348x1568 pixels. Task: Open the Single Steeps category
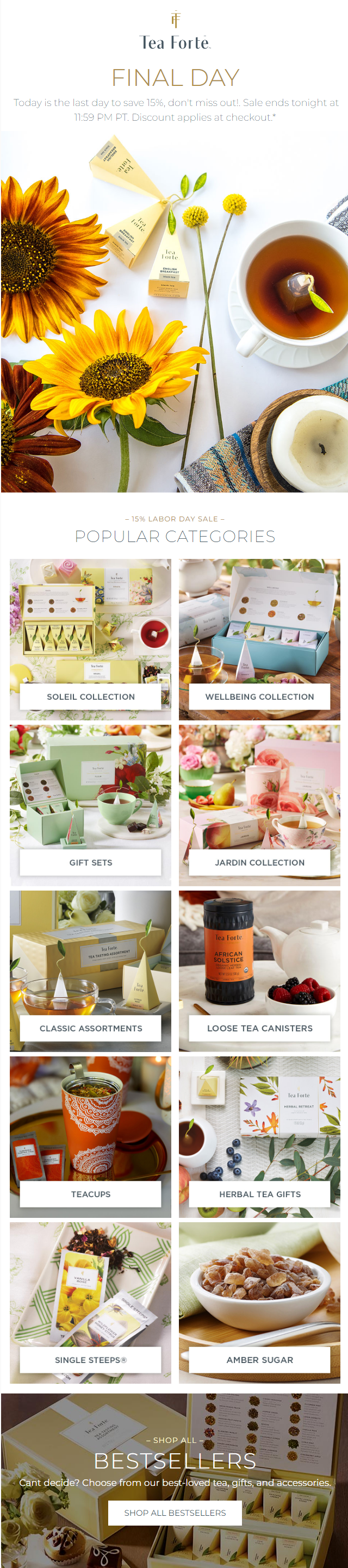point(91,1359)
